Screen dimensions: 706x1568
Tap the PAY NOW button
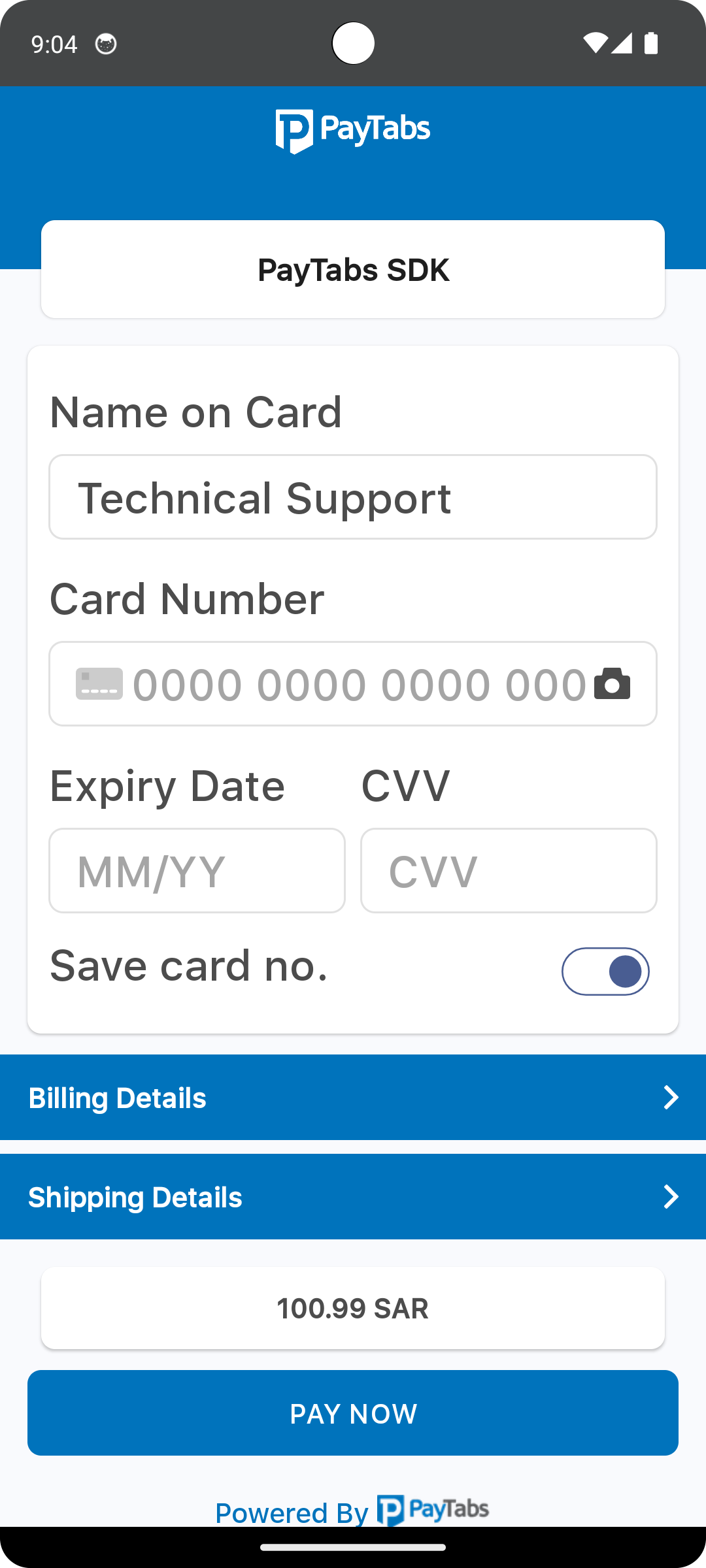[353, 1413]
